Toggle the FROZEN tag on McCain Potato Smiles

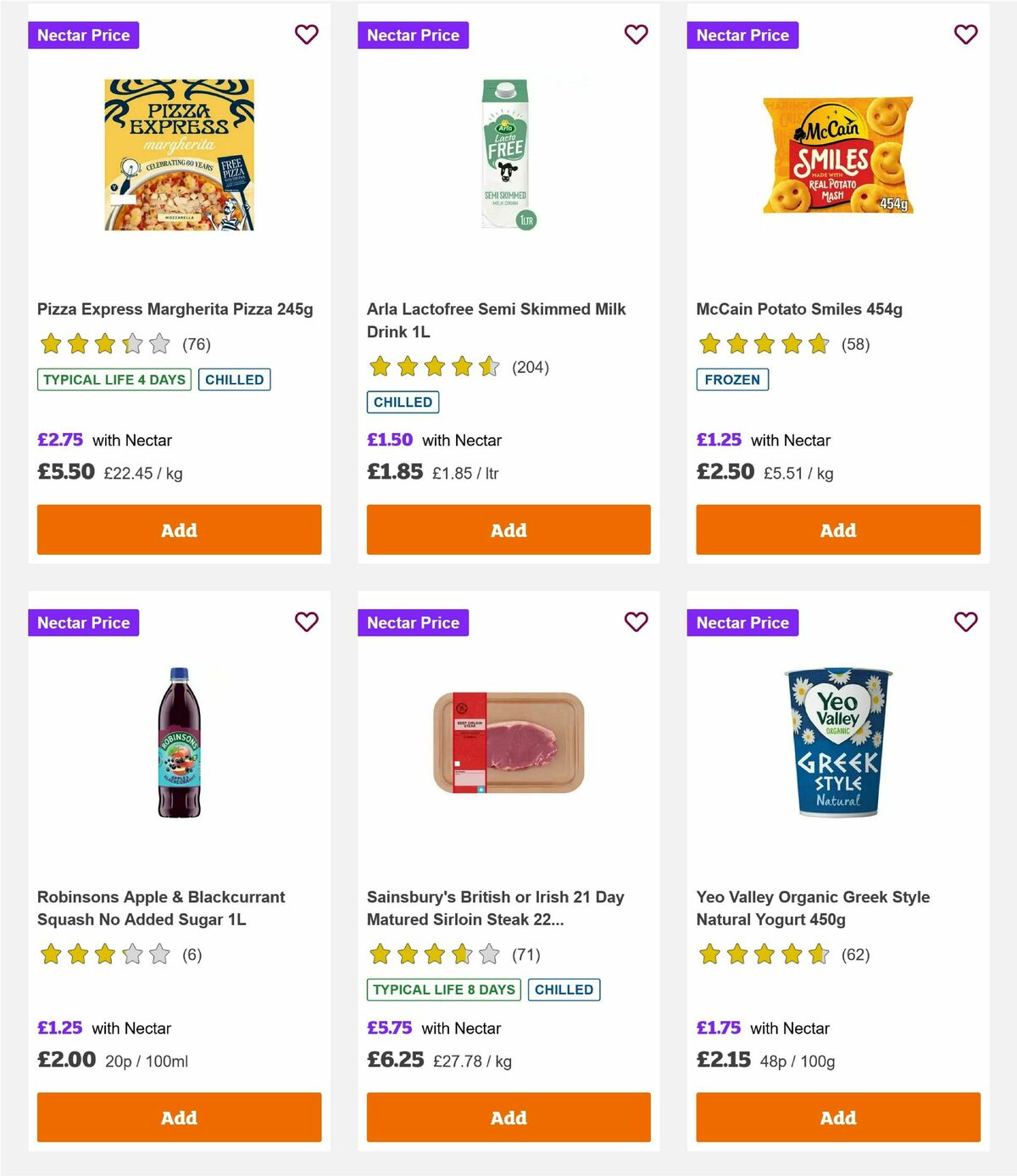pos(732,380)
